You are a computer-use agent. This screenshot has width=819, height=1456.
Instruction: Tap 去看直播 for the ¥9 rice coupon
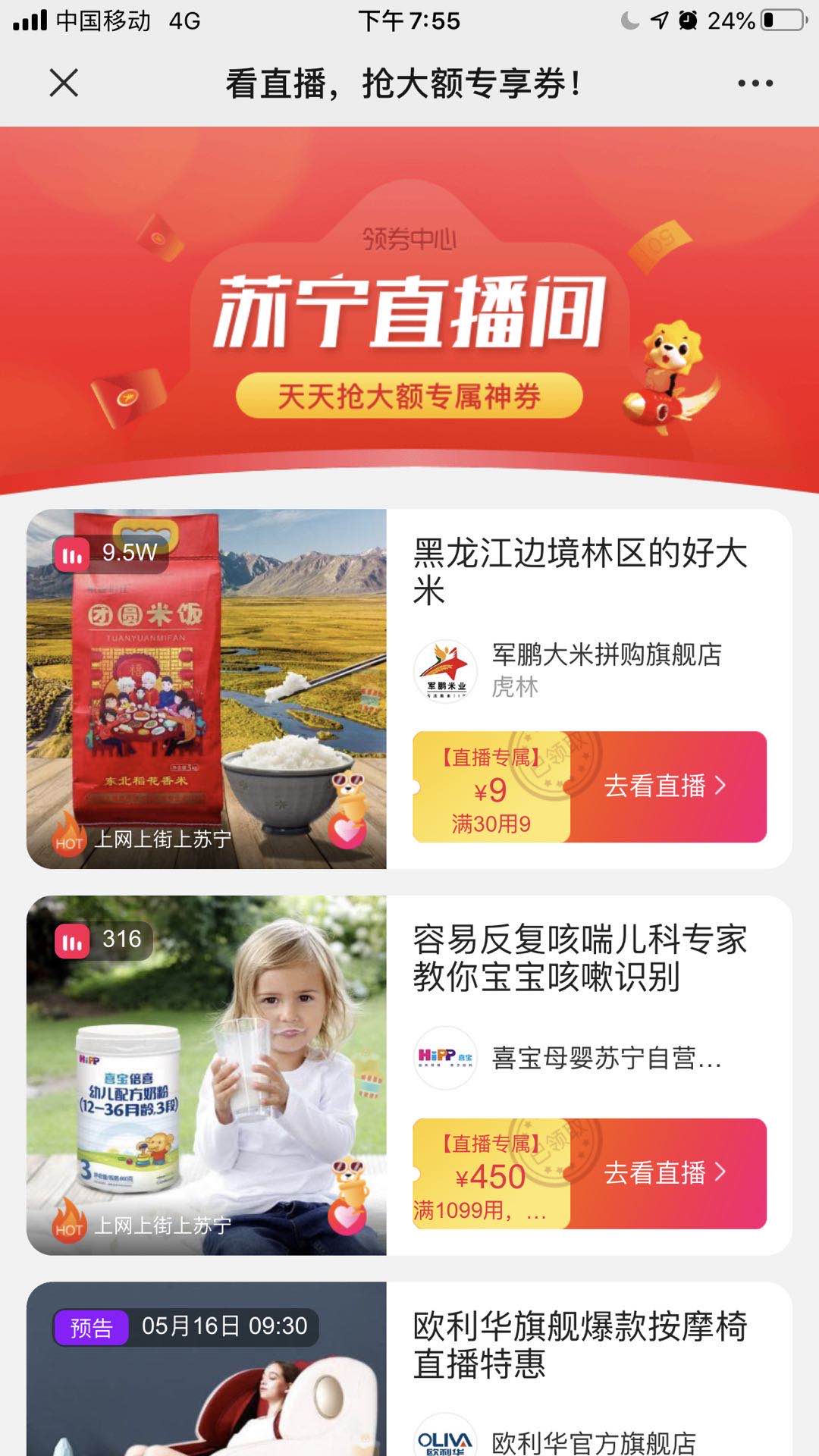click(666, 786)
